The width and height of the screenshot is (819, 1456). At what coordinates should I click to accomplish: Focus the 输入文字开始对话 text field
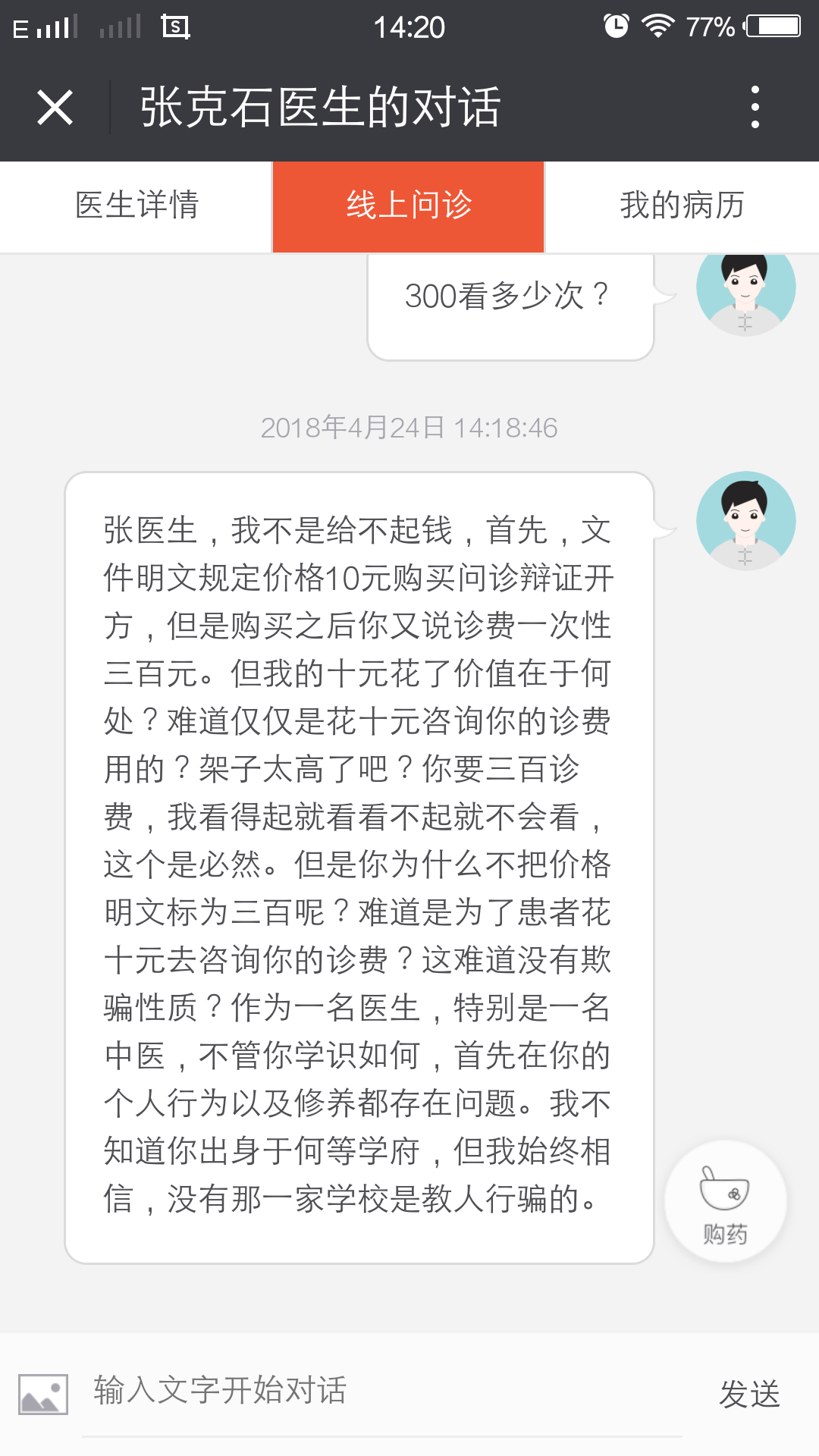coord(379,1391)
